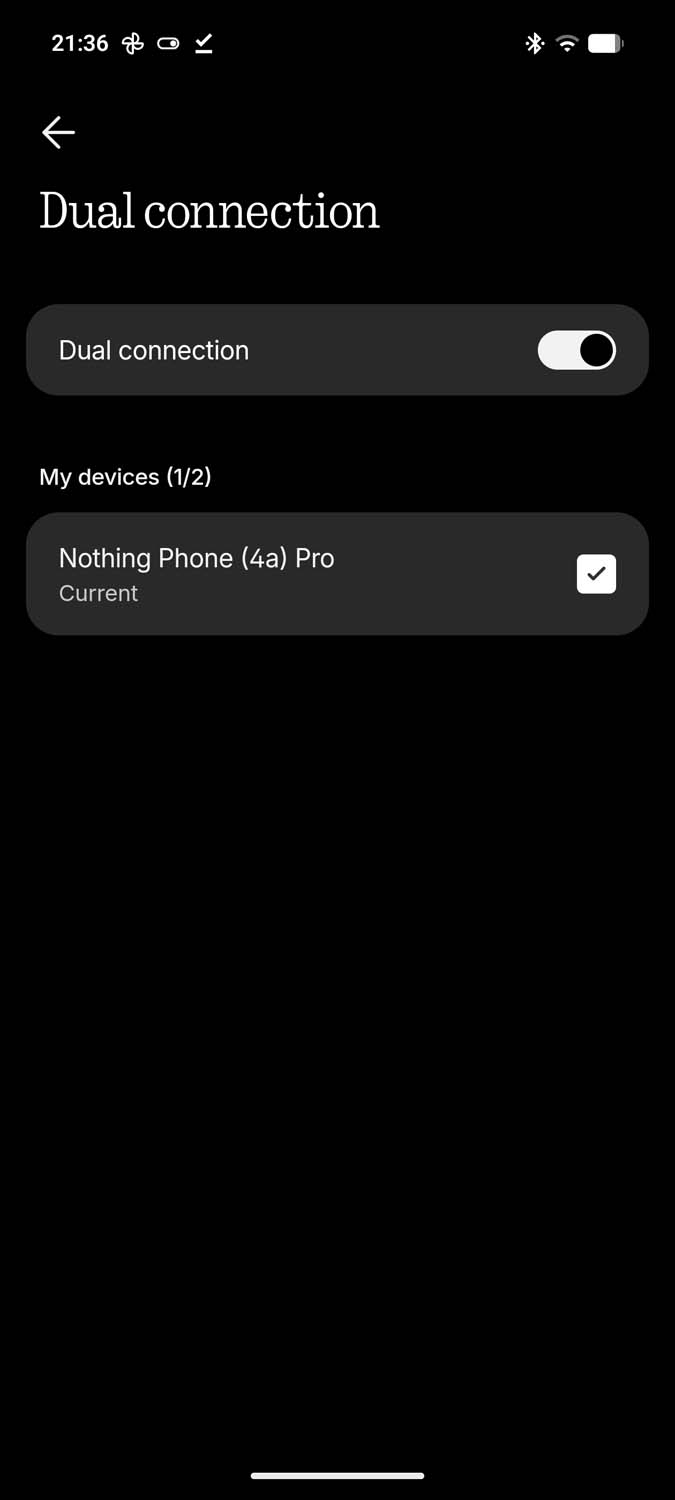Go back using the arrow icon
Screen dimensions: 675x1500
(58, 132)
